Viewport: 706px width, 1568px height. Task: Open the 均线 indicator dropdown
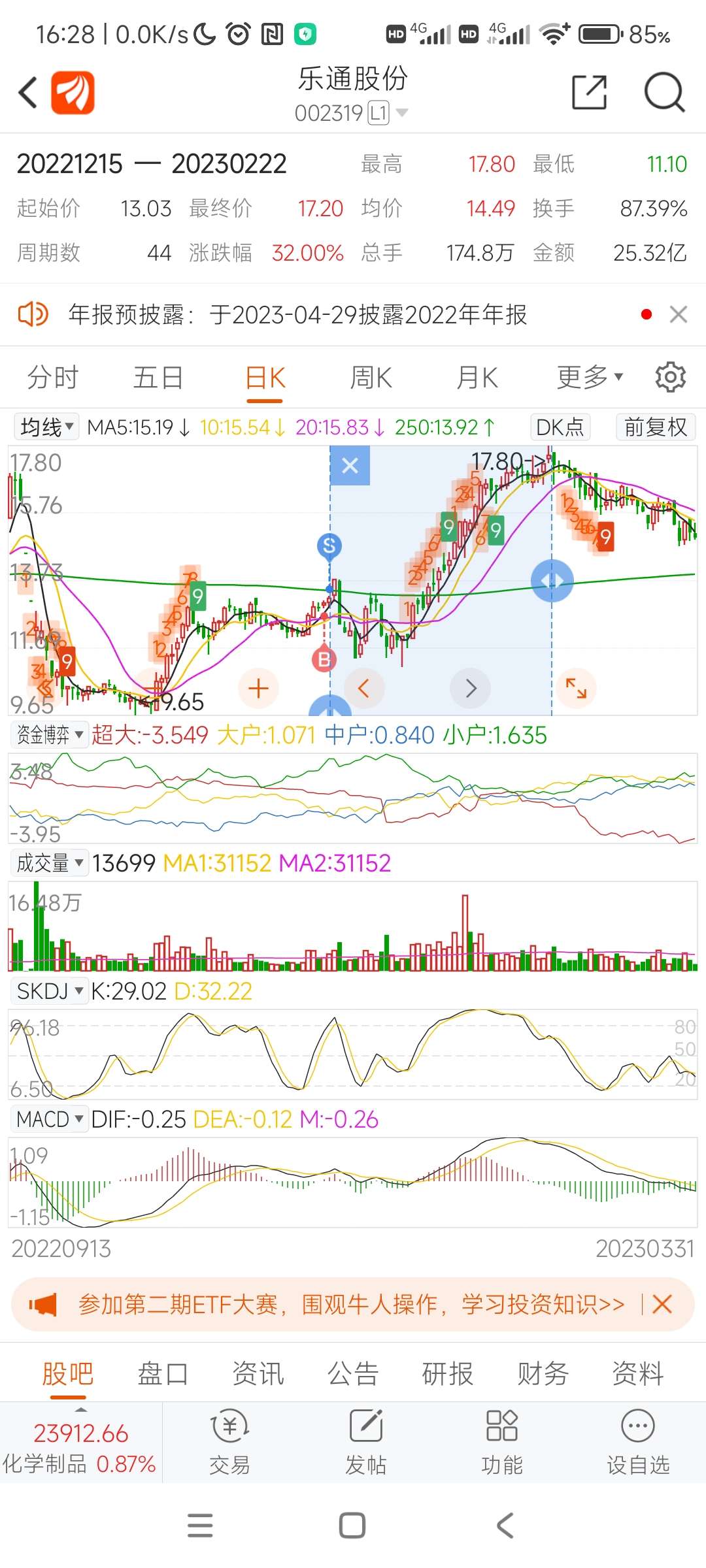tap(46, 427)
